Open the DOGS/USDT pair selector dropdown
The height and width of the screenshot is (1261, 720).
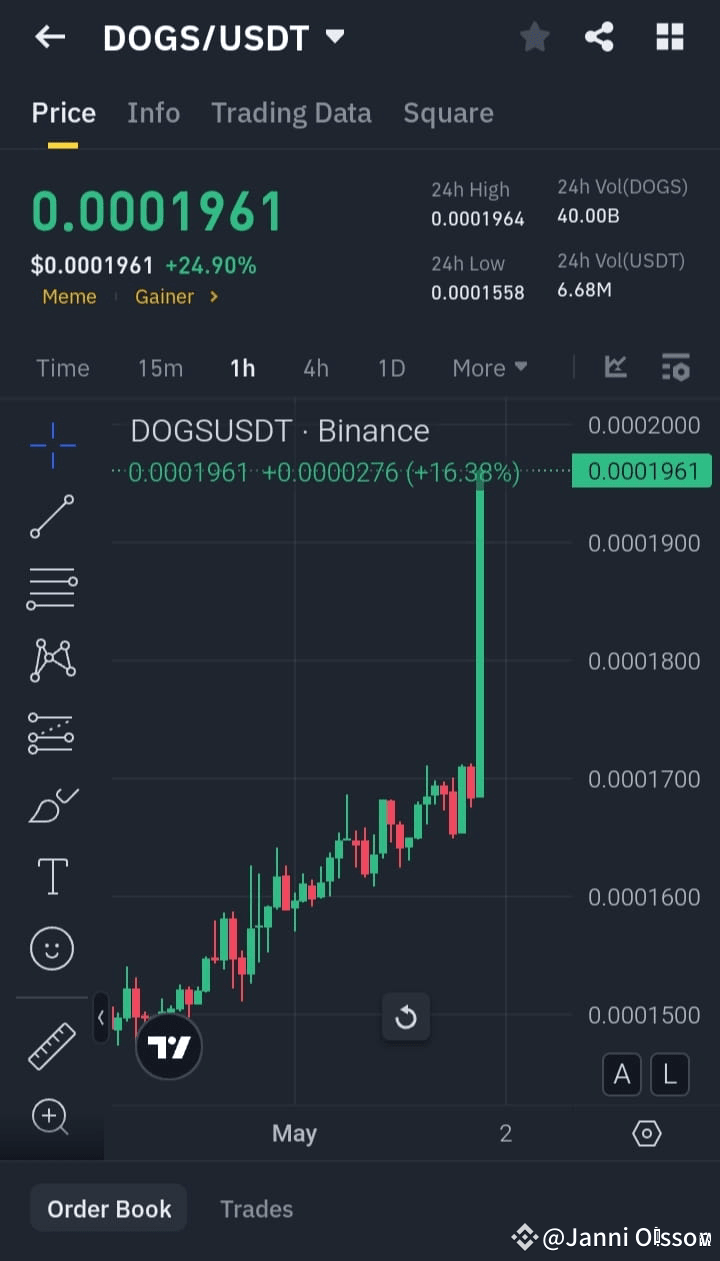[x=332, y=36]
